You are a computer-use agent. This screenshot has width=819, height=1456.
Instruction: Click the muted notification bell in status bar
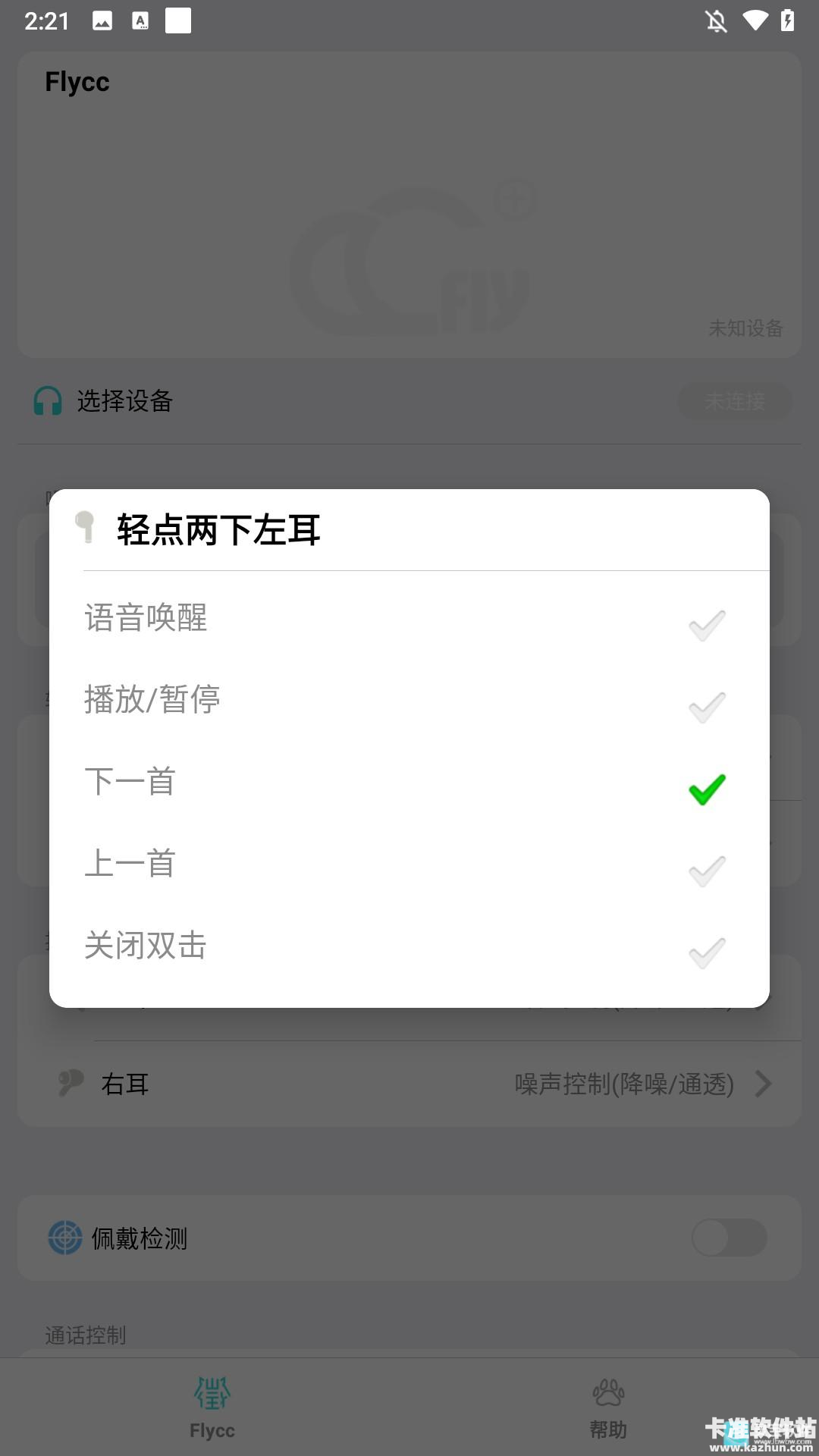(716, 20)
